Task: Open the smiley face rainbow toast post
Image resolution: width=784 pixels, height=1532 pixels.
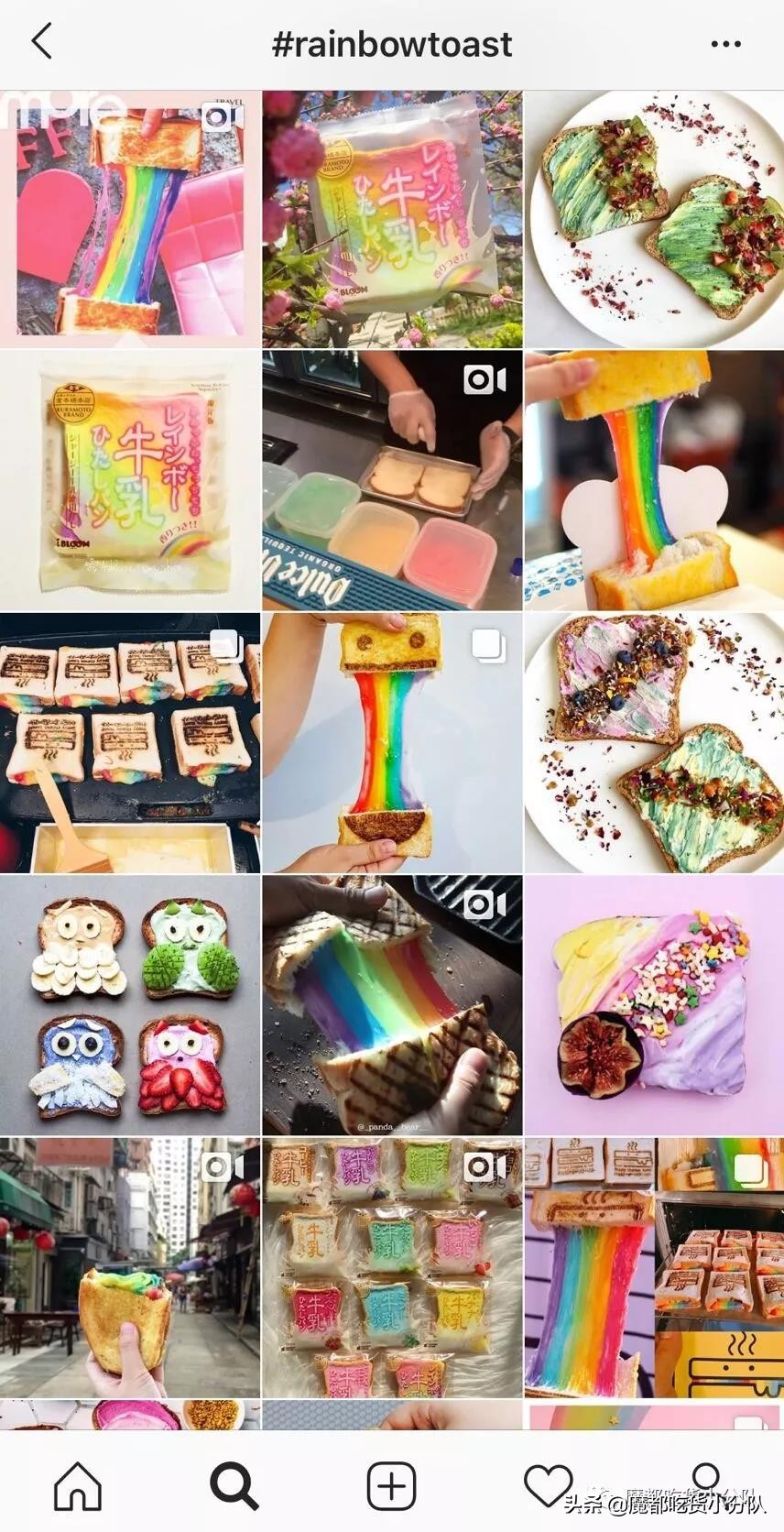Action: [x=392, y=742]
